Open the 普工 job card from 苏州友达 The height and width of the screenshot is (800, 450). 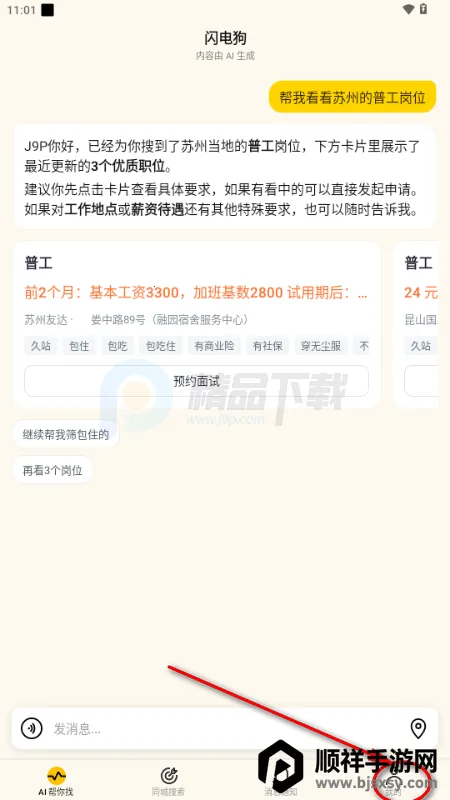[x=196, y=324]
